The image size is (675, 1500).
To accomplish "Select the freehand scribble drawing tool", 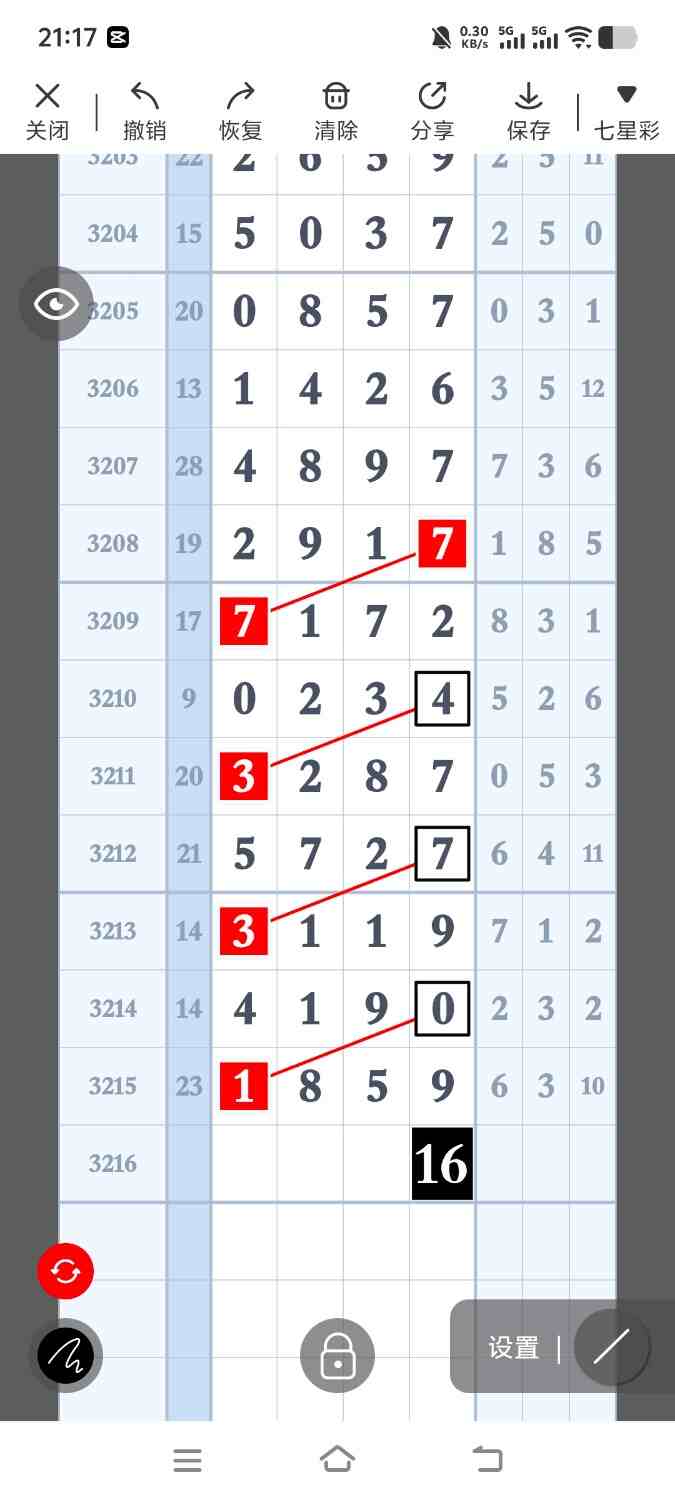I will click(x=66, y=1356).
